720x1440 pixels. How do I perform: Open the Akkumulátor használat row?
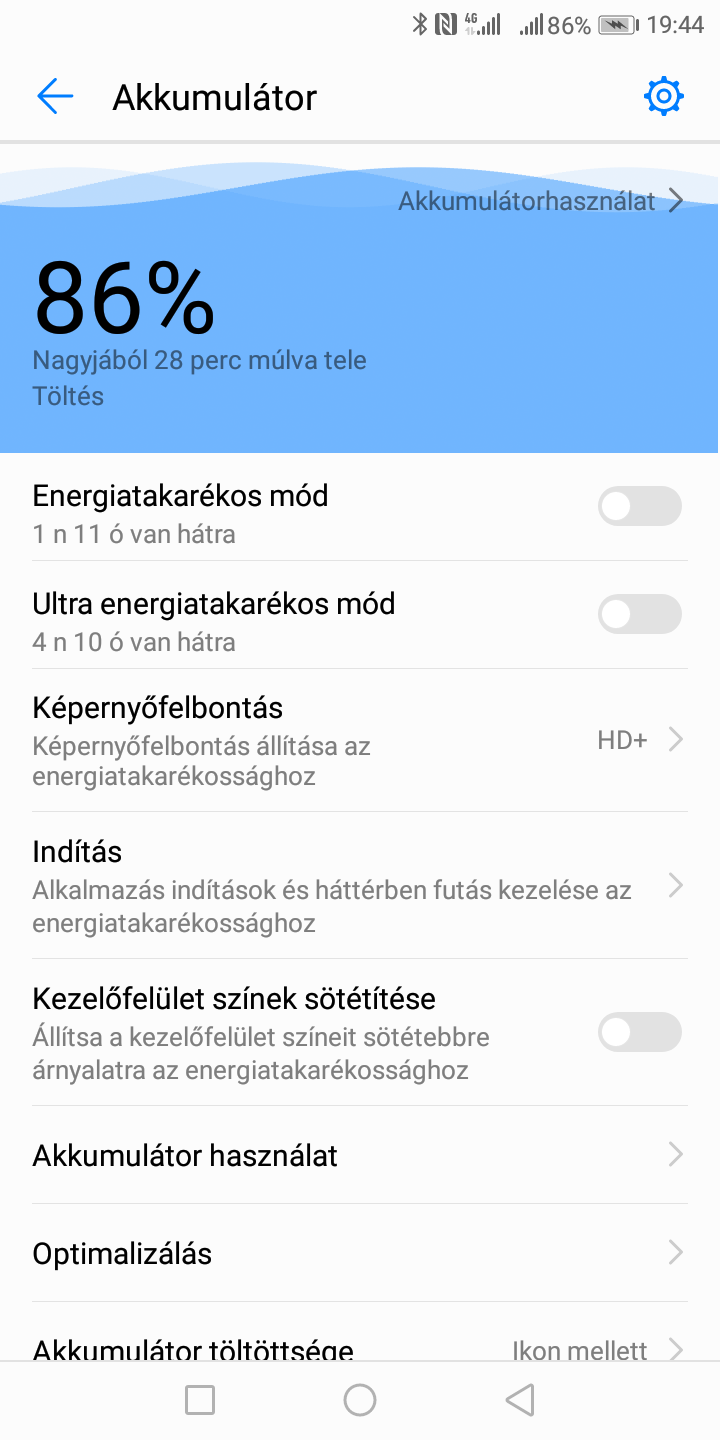point(360,1155)
